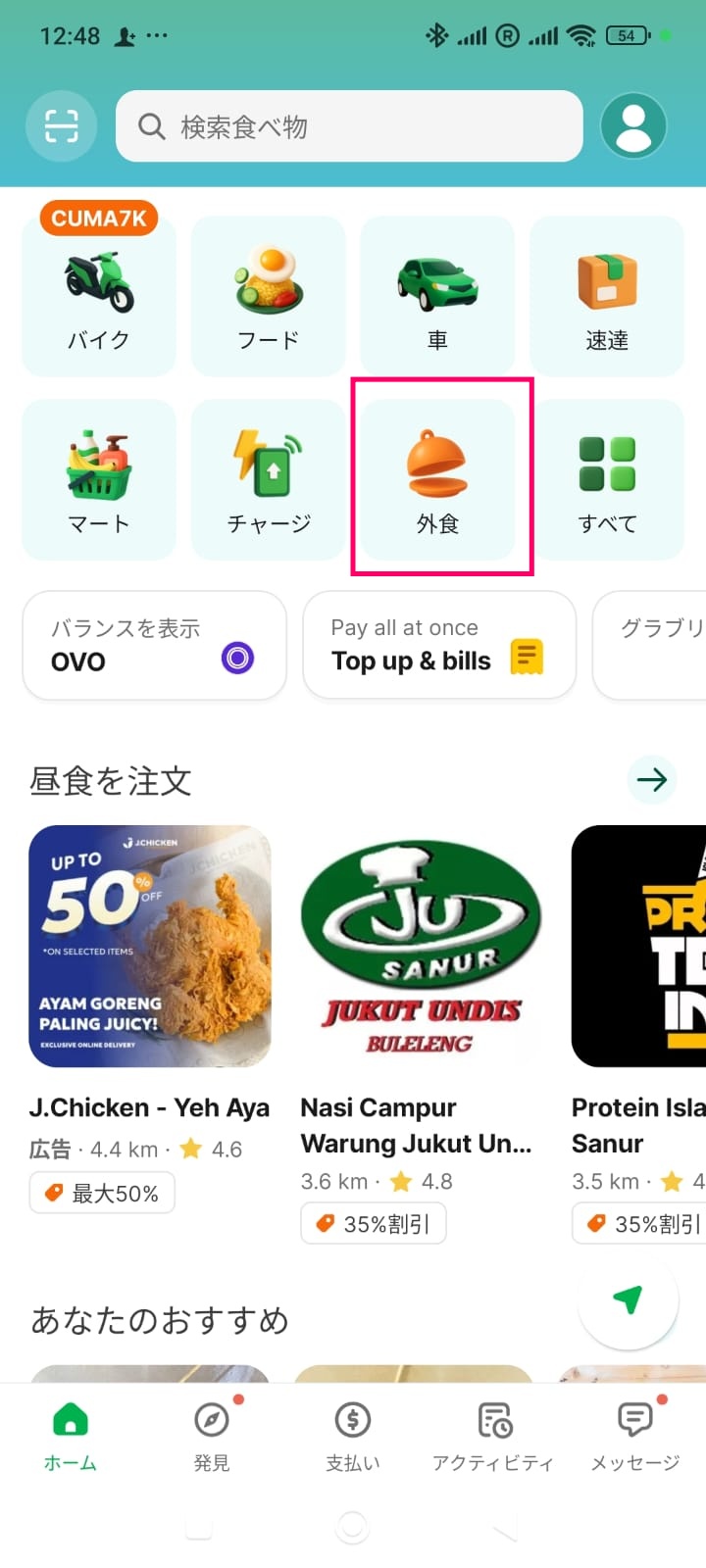This screenshot has height=1568, width=706.
Task: Open the QR scanner icon
Action: [x=61, y=126]
